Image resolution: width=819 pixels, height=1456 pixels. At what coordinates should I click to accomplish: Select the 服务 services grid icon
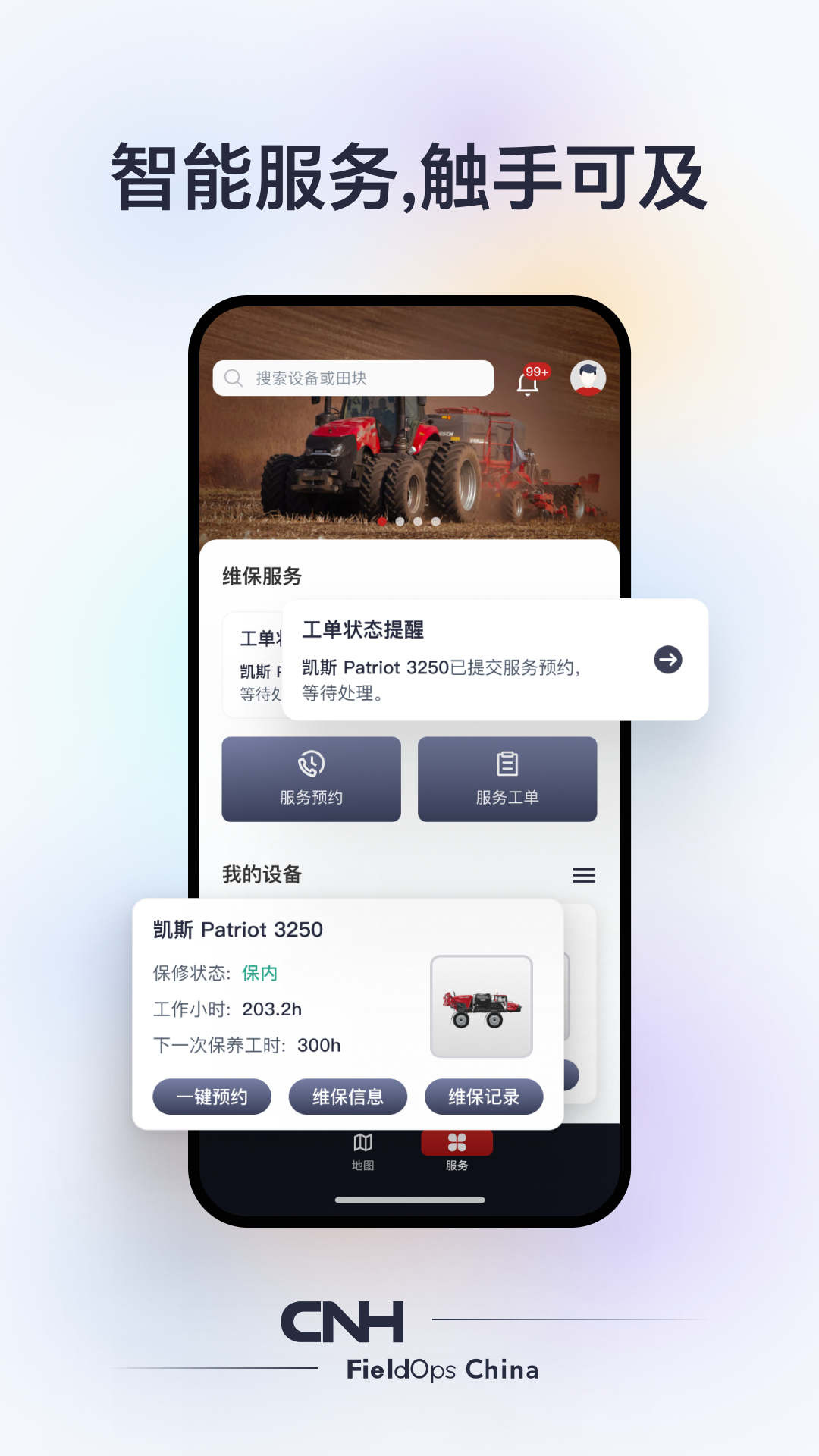tap(458, 1141)
